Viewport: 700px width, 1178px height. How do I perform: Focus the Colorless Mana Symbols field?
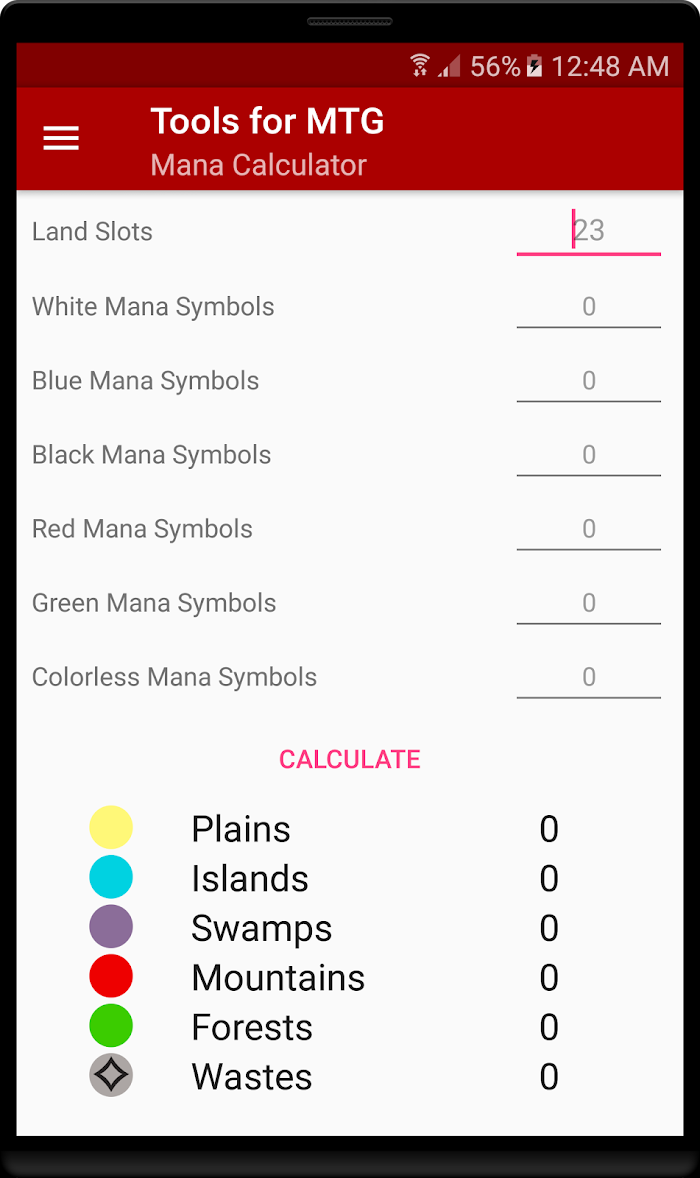[589, 677]
